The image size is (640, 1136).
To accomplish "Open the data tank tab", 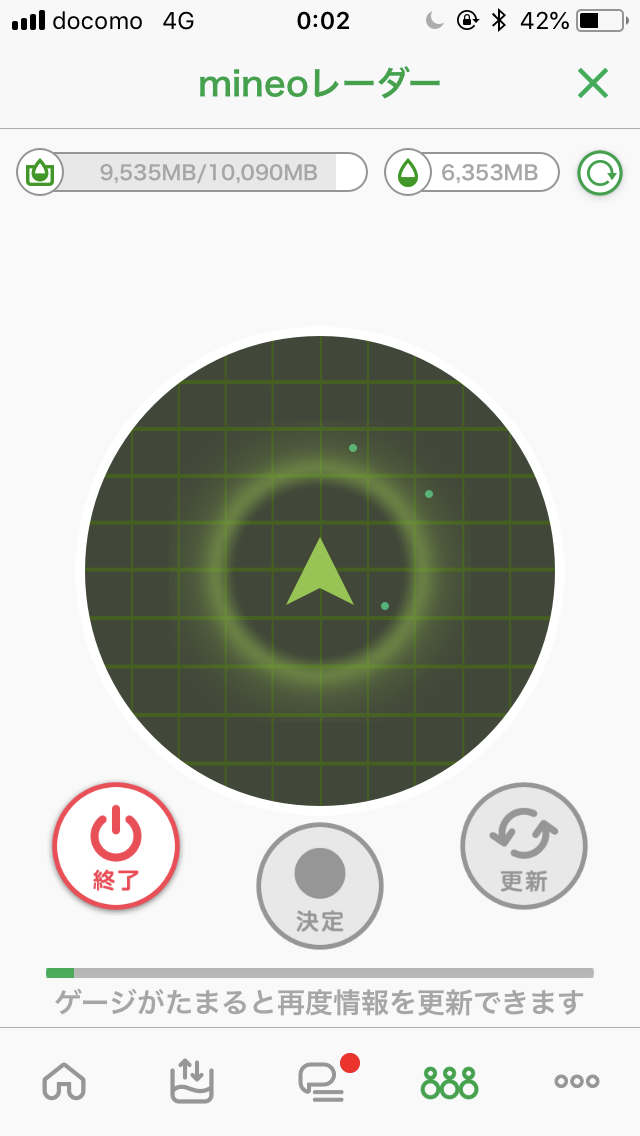I will point(192,1082).
